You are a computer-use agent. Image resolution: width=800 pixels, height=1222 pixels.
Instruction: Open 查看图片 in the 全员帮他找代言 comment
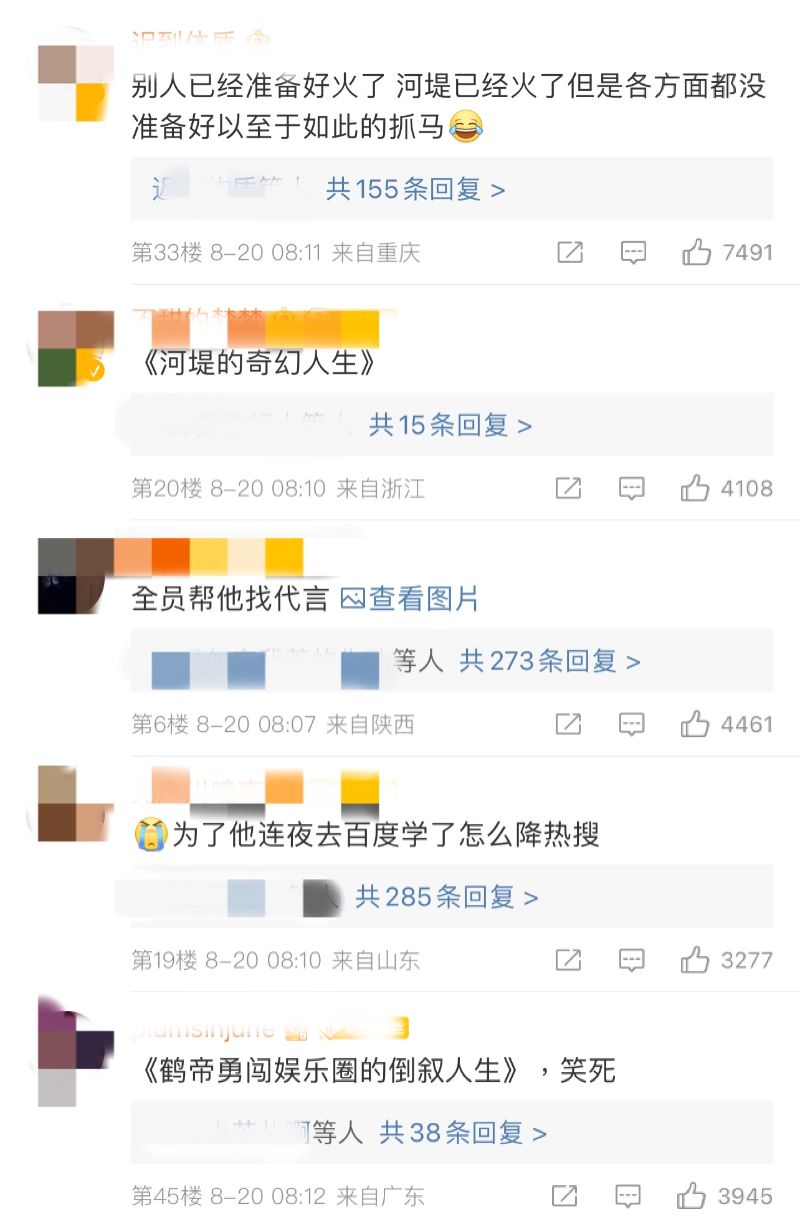[410, 599]
